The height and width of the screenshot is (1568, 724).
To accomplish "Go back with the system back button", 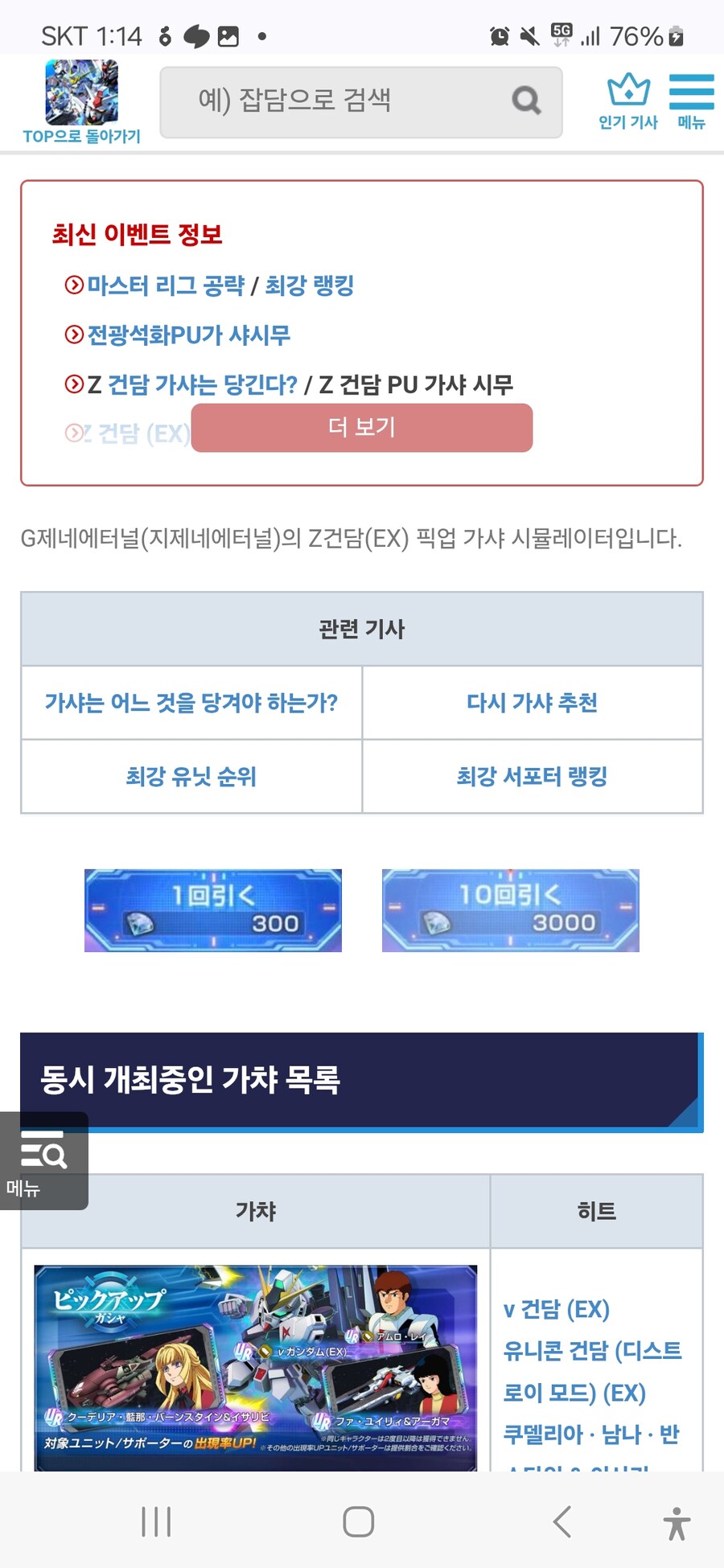I will pyautogui.click(x=562, y=1521).
